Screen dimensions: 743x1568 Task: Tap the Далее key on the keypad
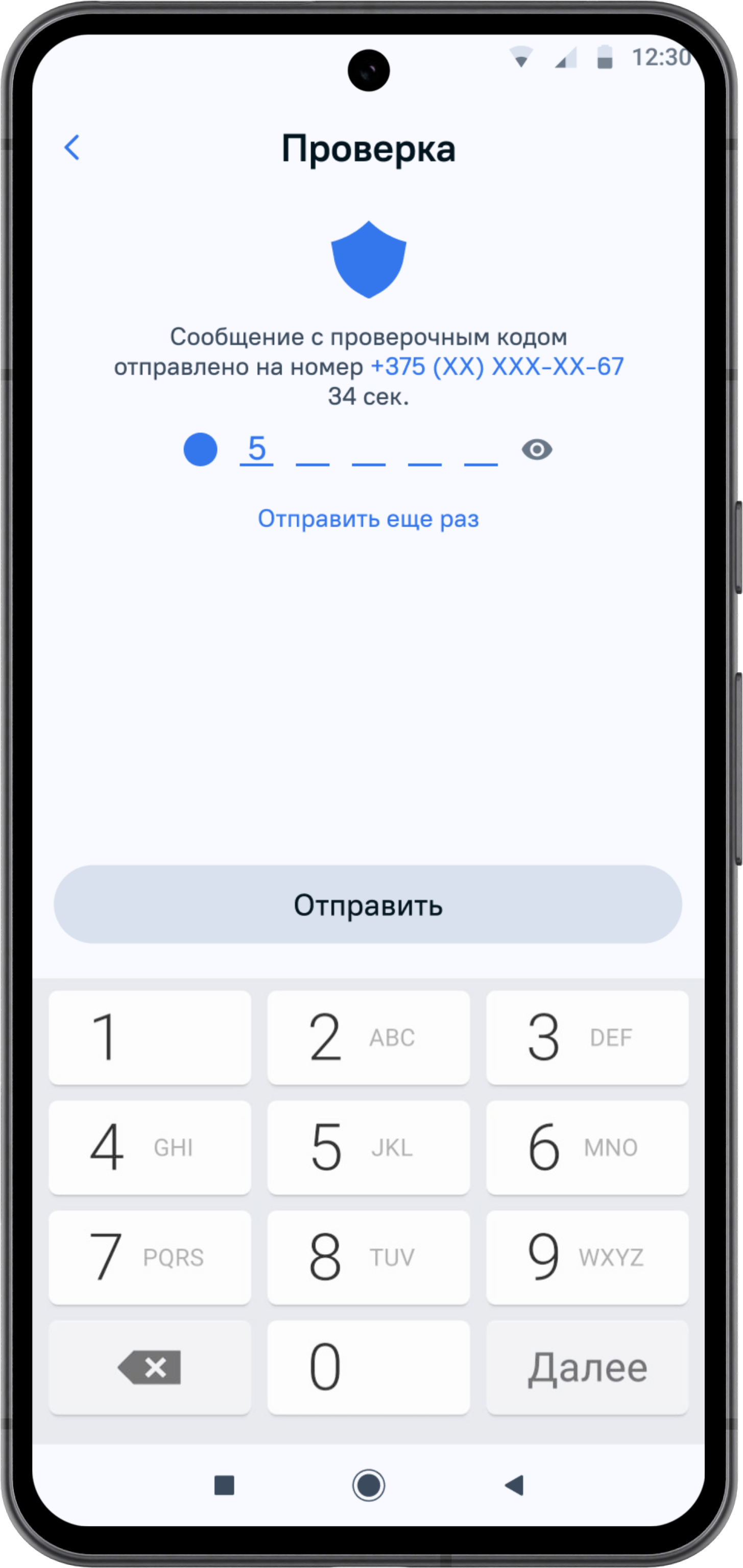coord(586,1367)
